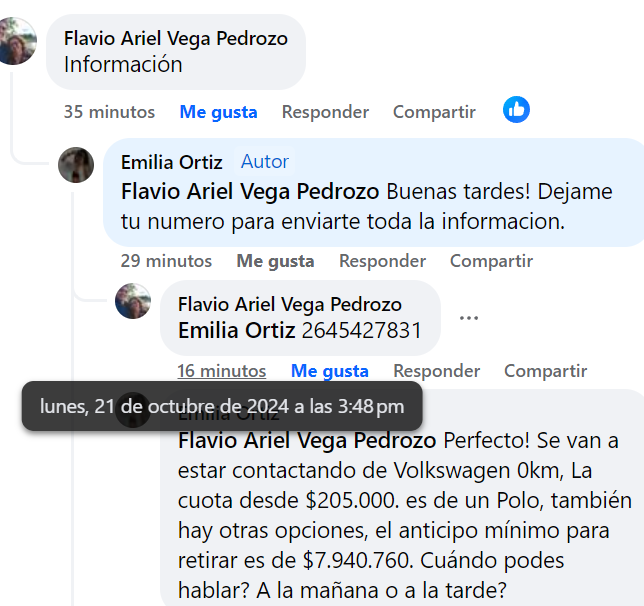This screenshot has width=644, height=606.
Task: Open Flavio Ariel Vega Pedrozo's profile from "Información" comment
Action: coord(175,39)
